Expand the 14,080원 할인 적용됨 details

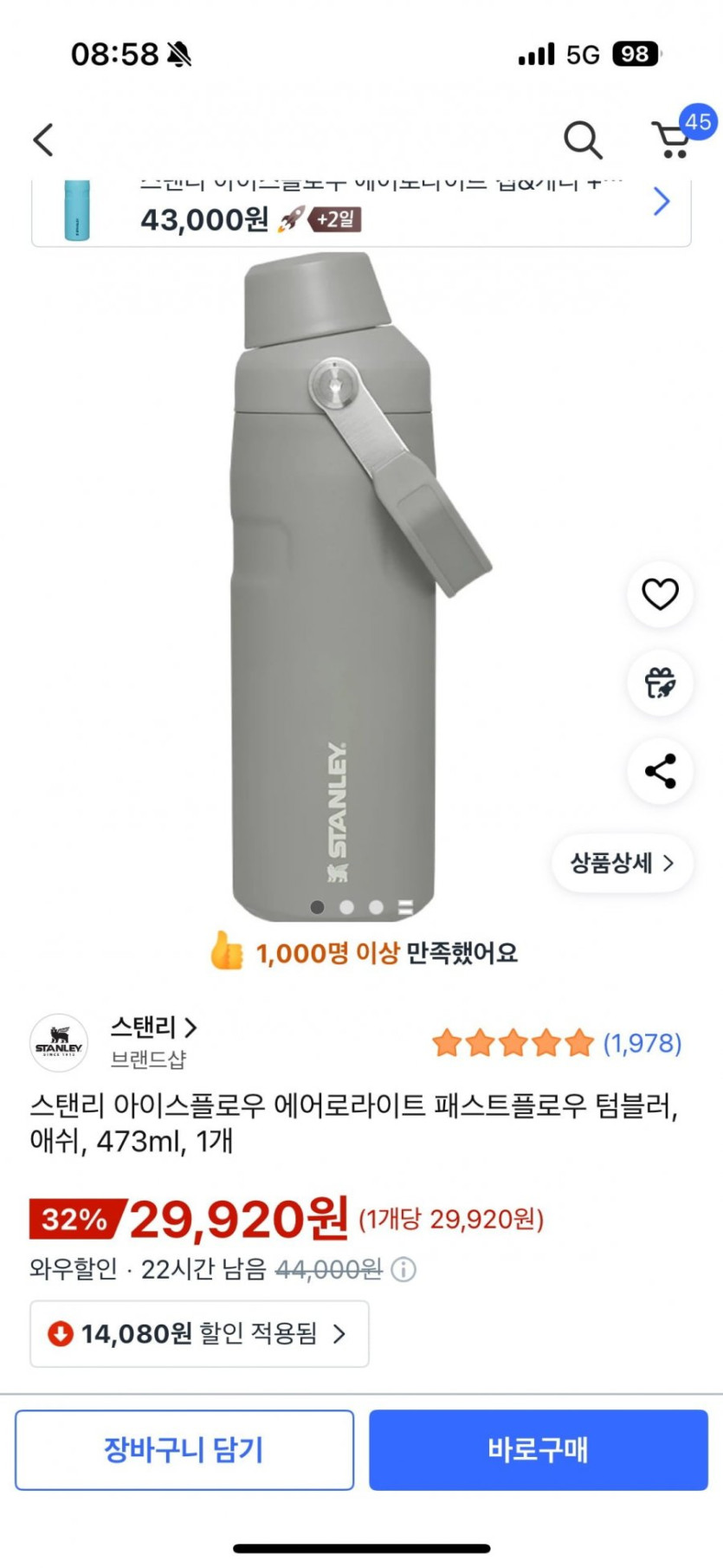click(199, 1333)
